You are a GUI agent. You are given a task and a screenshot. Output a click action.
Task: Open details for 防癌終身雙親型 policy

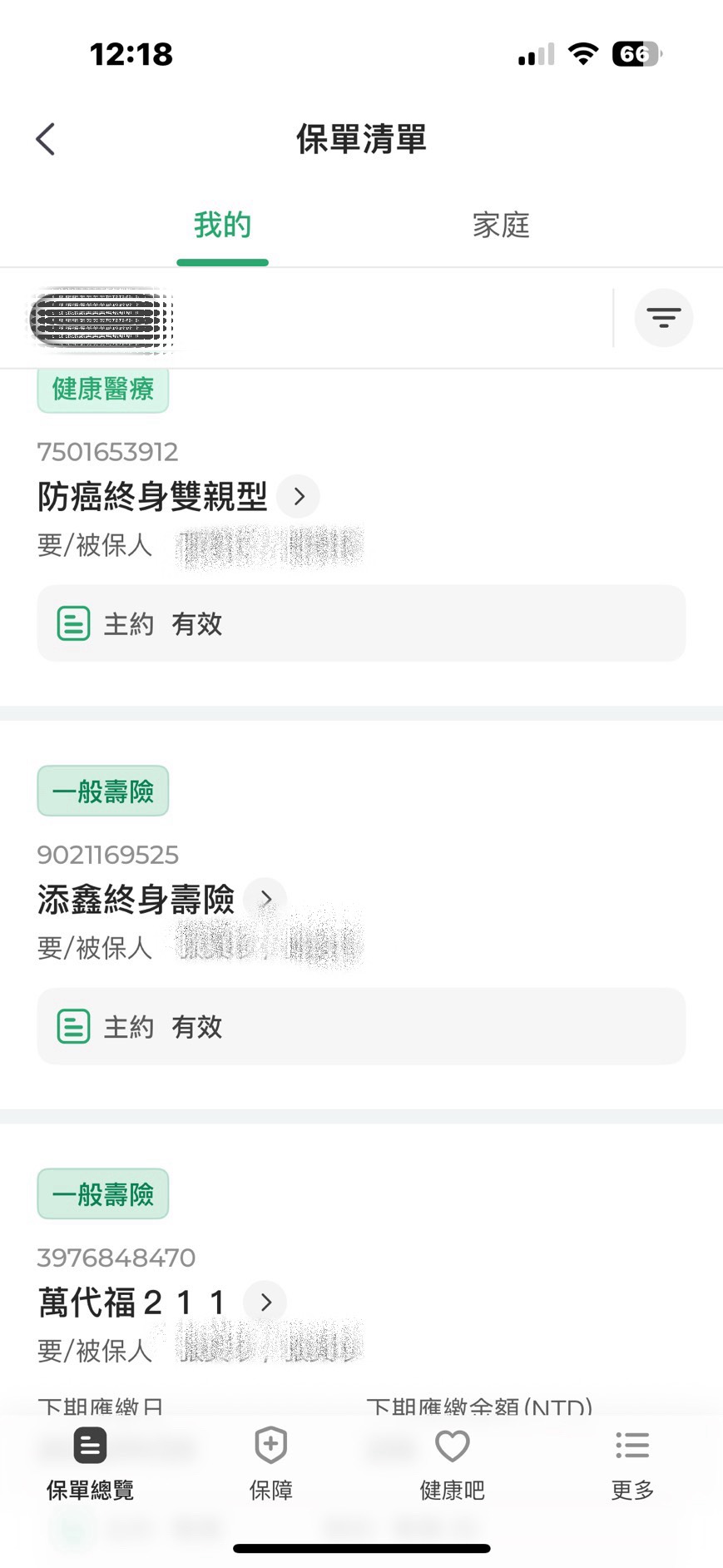(299, 497)
